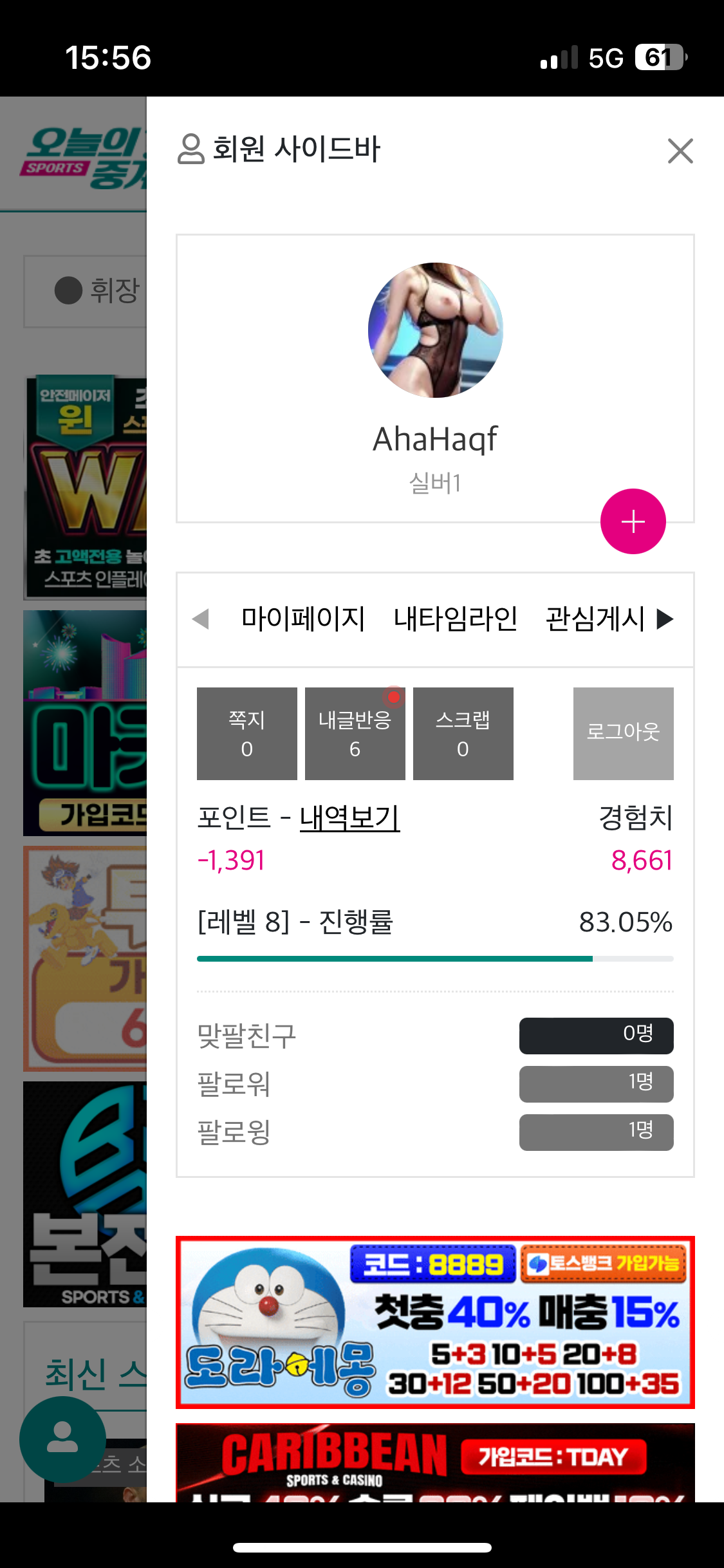This screenshot has width=724, height=1568.
Task: Tap the left arrow in the menu strip
Action: tap(201, 619)
